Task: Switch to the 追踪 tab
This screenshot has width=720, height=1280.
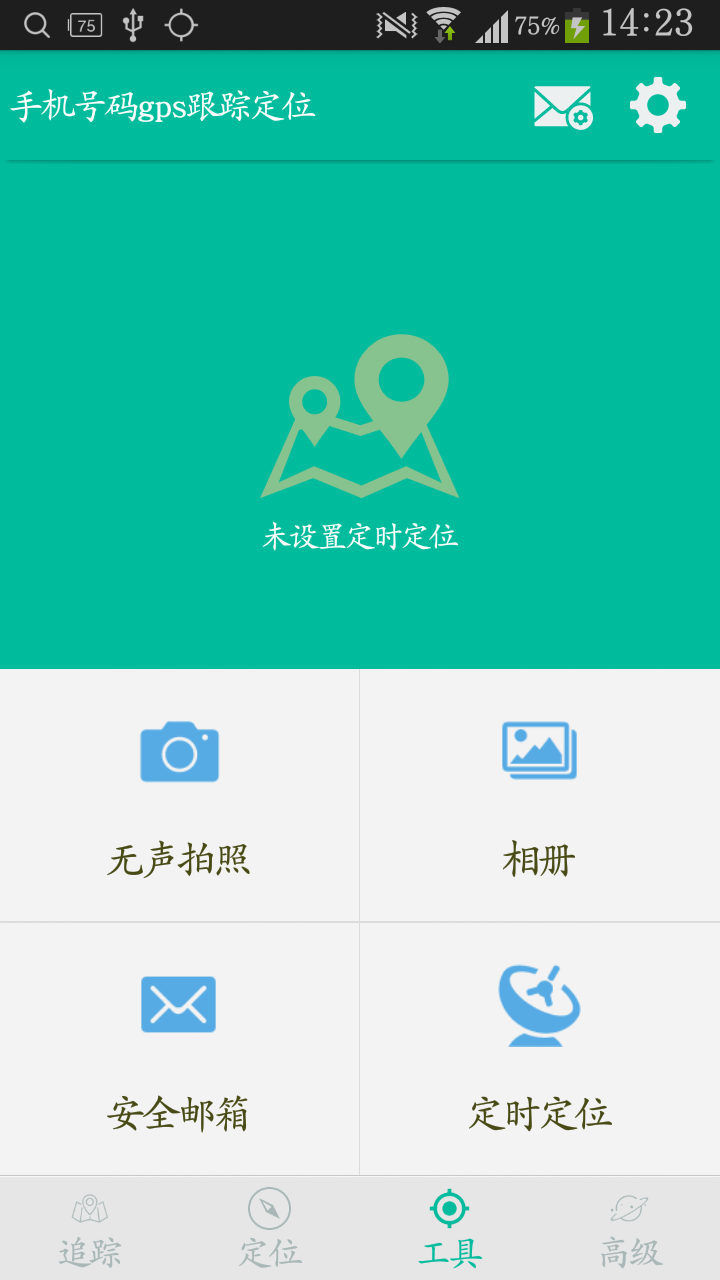Action: [90, 1229]
